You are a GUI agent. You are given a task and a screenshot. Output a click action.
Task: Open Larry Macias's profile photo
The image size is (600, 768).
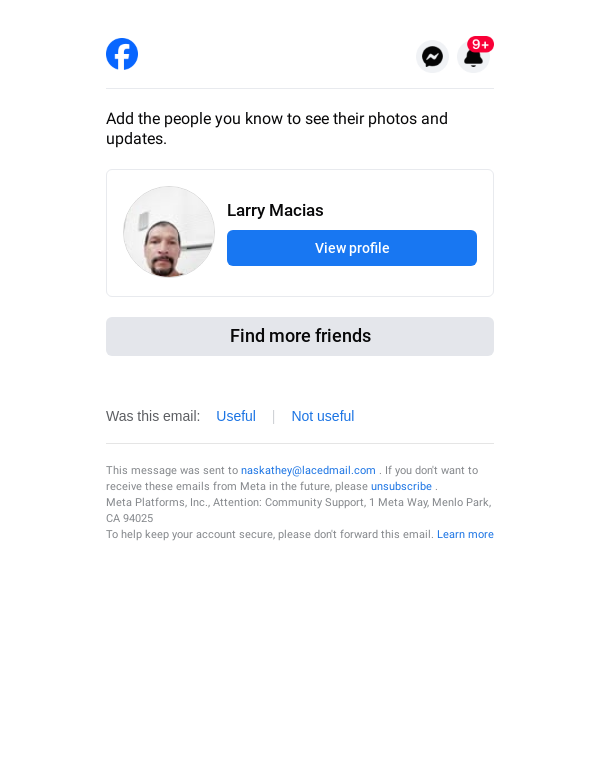(169, 232)
